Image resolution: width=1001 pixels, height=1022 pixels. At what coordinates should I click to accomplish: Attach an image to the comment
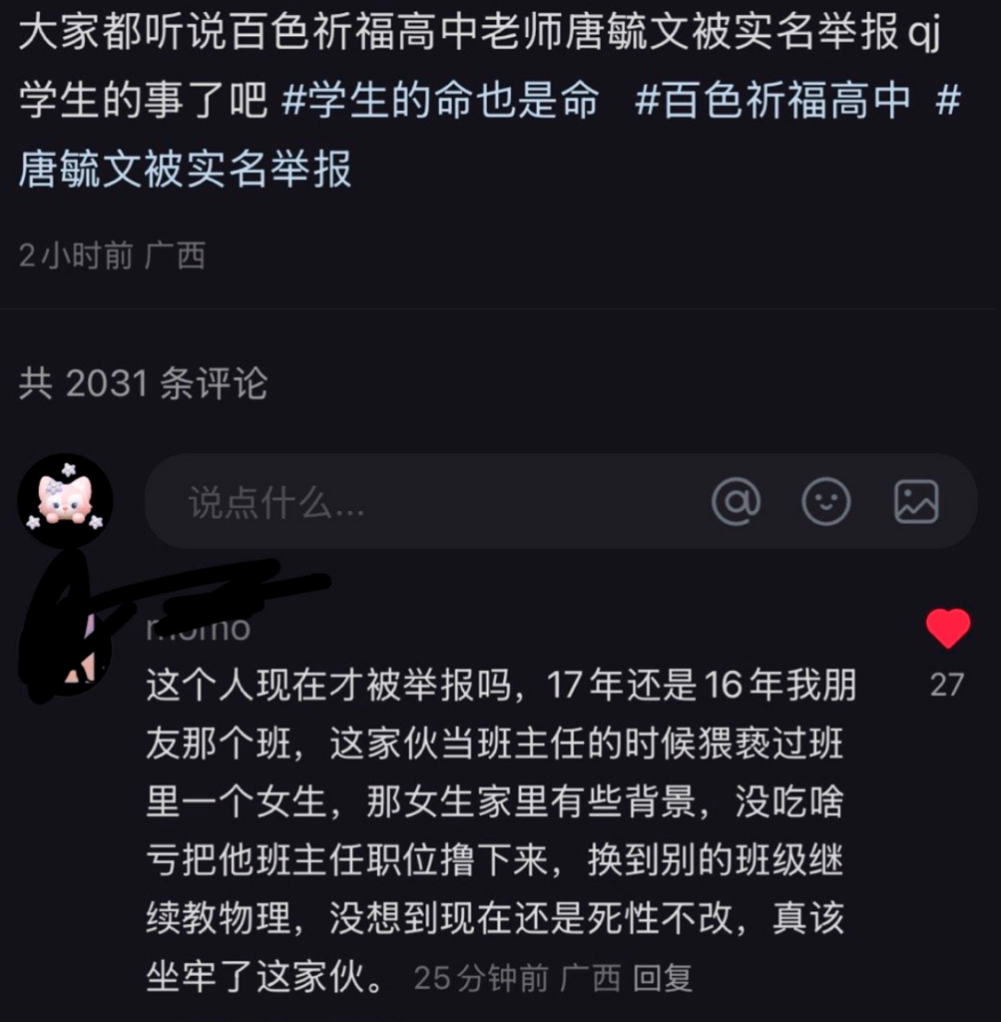click(916, 501)
